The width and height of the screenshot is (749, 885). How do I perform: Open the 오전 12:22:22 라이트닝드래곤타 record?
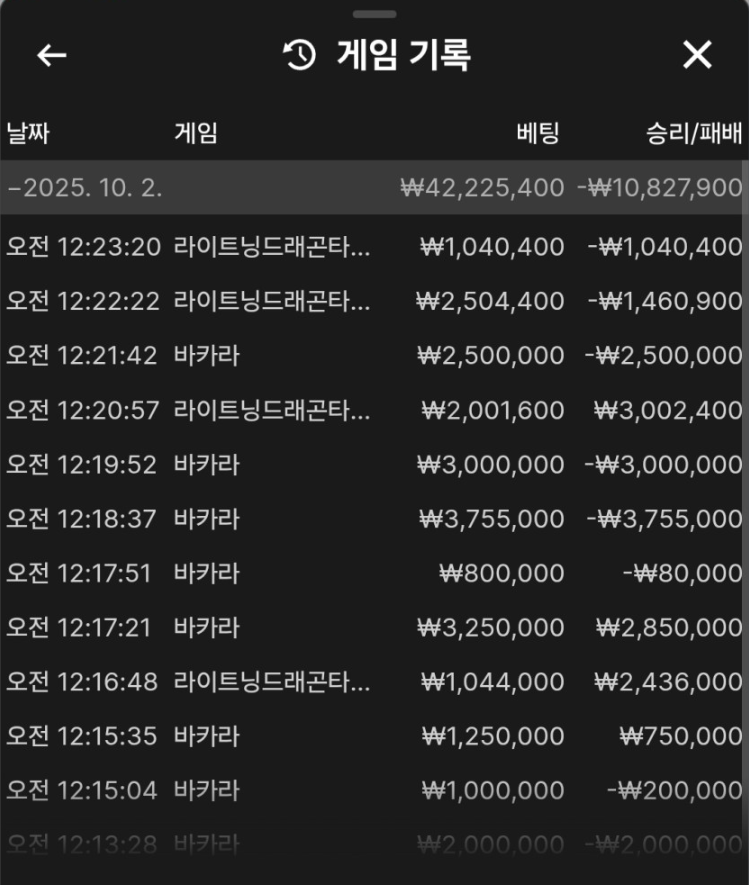pos(374,301)
